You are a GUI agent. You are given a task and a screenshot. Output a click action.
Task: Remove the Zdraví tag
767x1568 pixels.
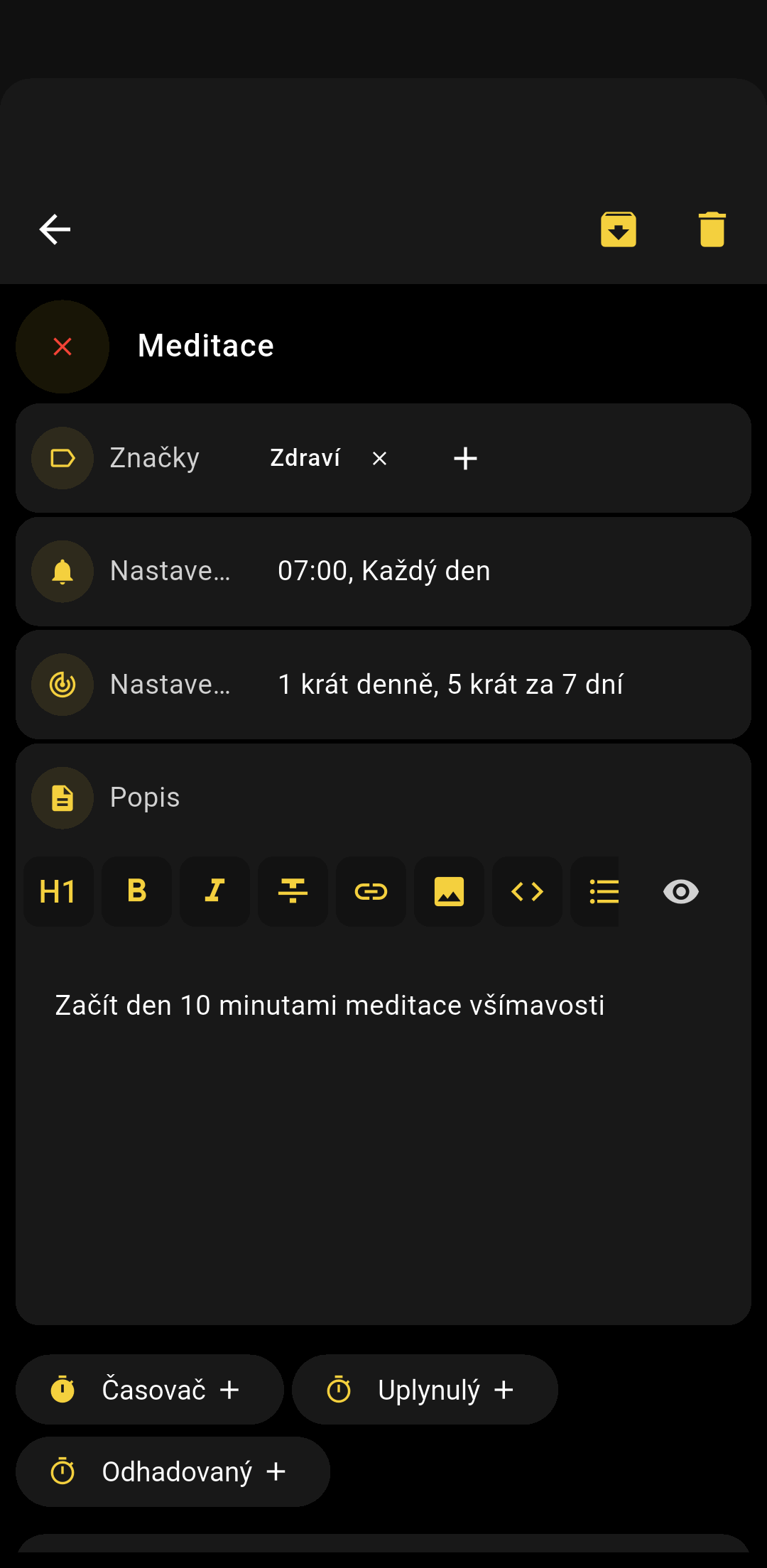click(380, 459)
